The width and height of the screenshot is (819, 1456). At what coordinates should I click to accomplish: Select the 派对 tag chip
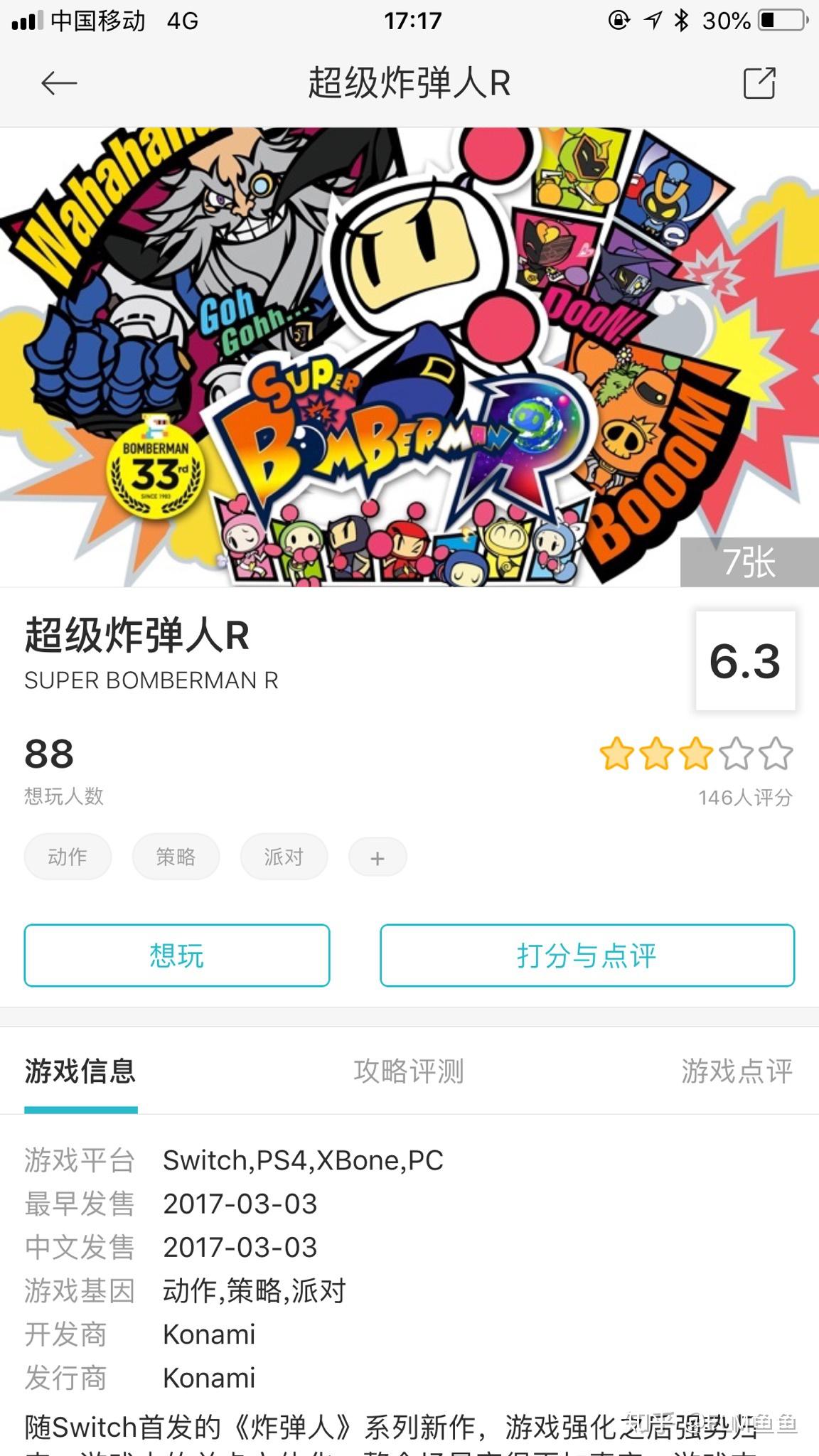[x=284, y=857]
